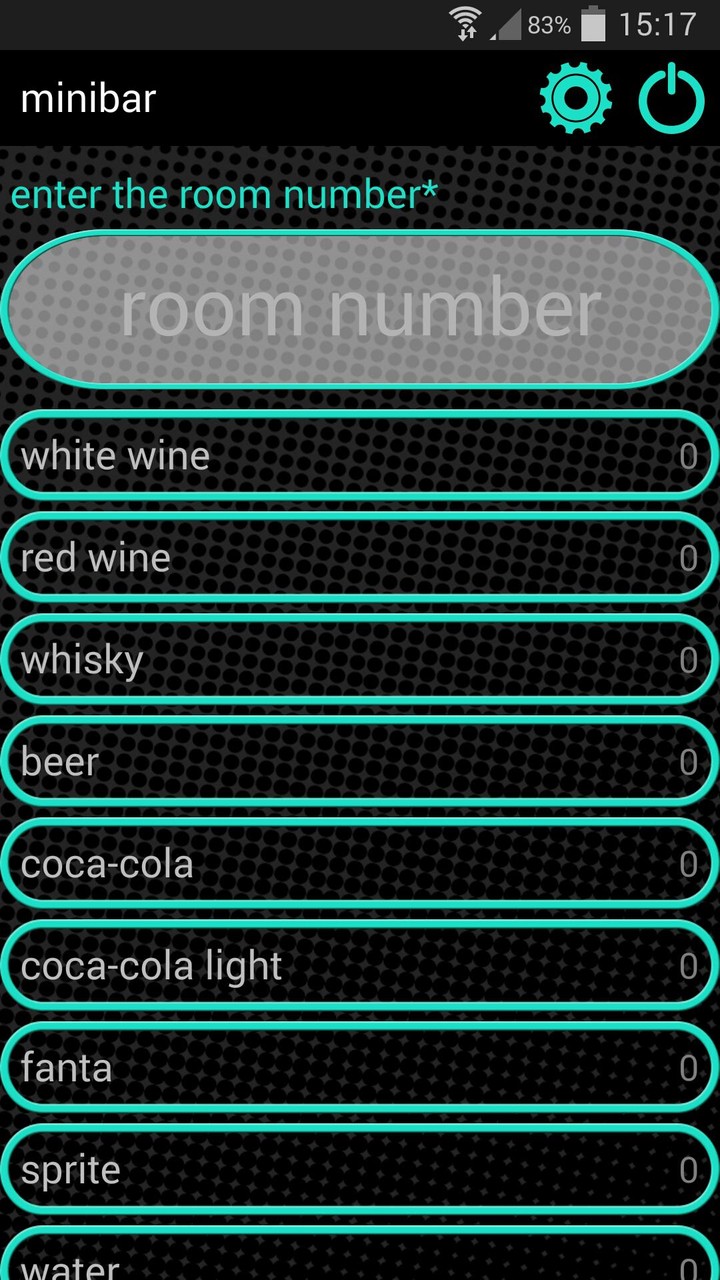Select the white wine item
The width and height of the screenshot is (720, 1280).
[x=360, y=455]
